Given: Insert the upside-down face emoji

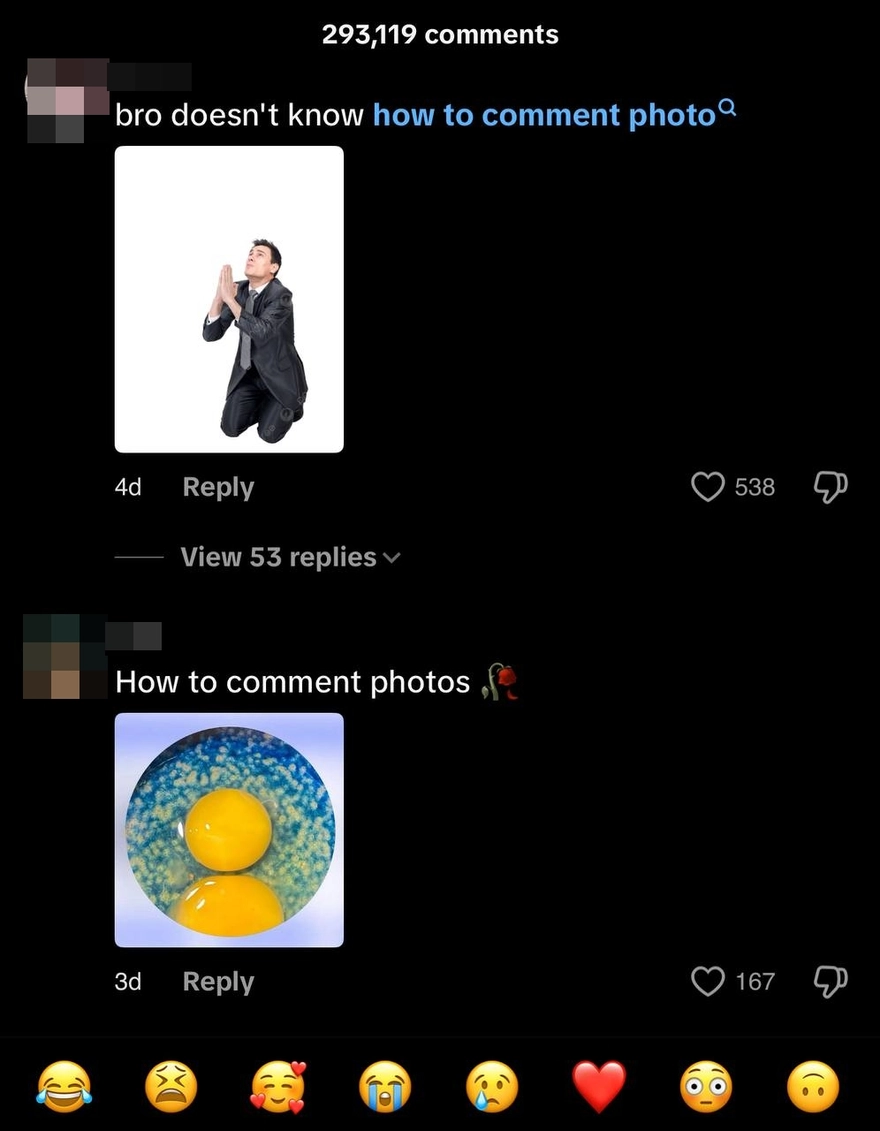Looking at the screenshot, I should [813, 1086].
